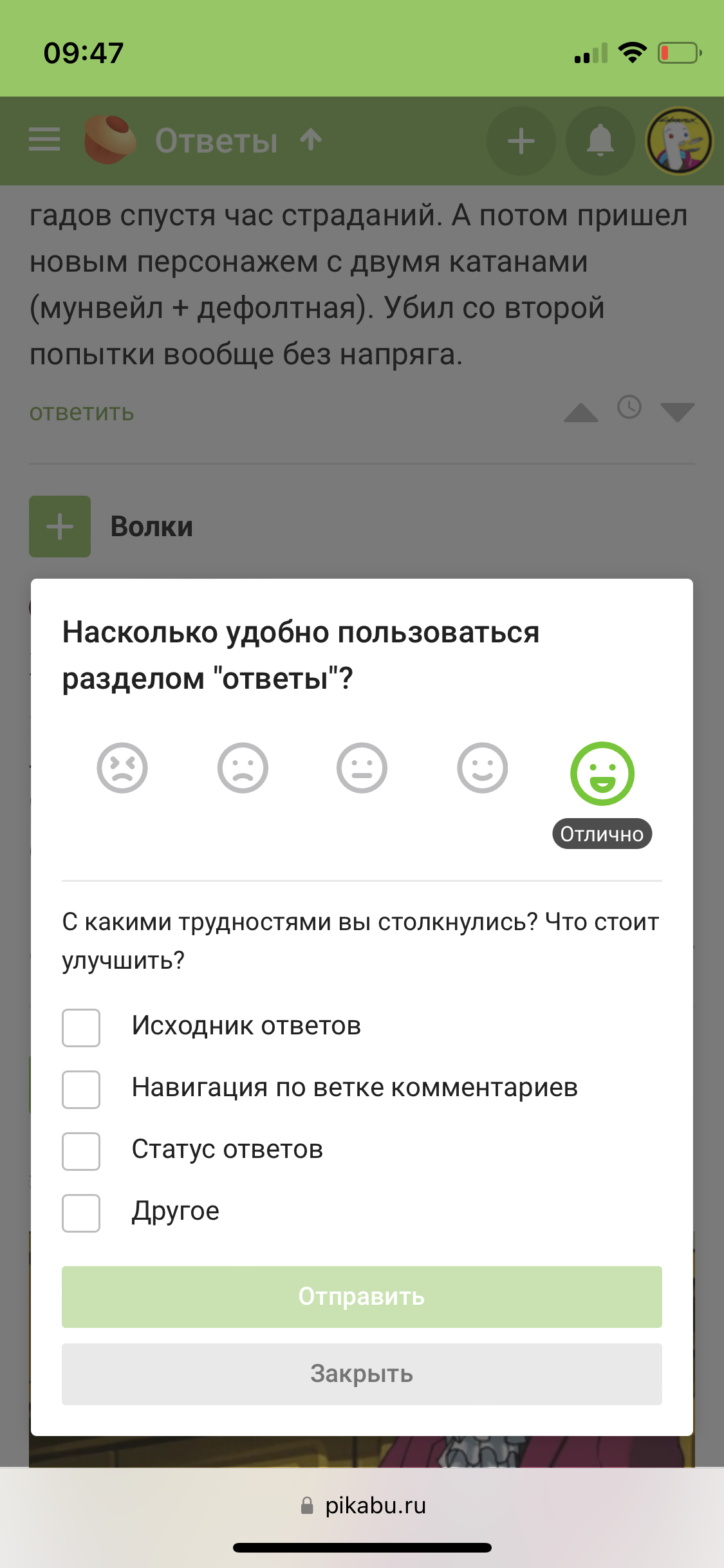Viewport: 724px width, 1568px height.
Task: Submit the survey with Отправить
Action: (x=362, y=1297)
